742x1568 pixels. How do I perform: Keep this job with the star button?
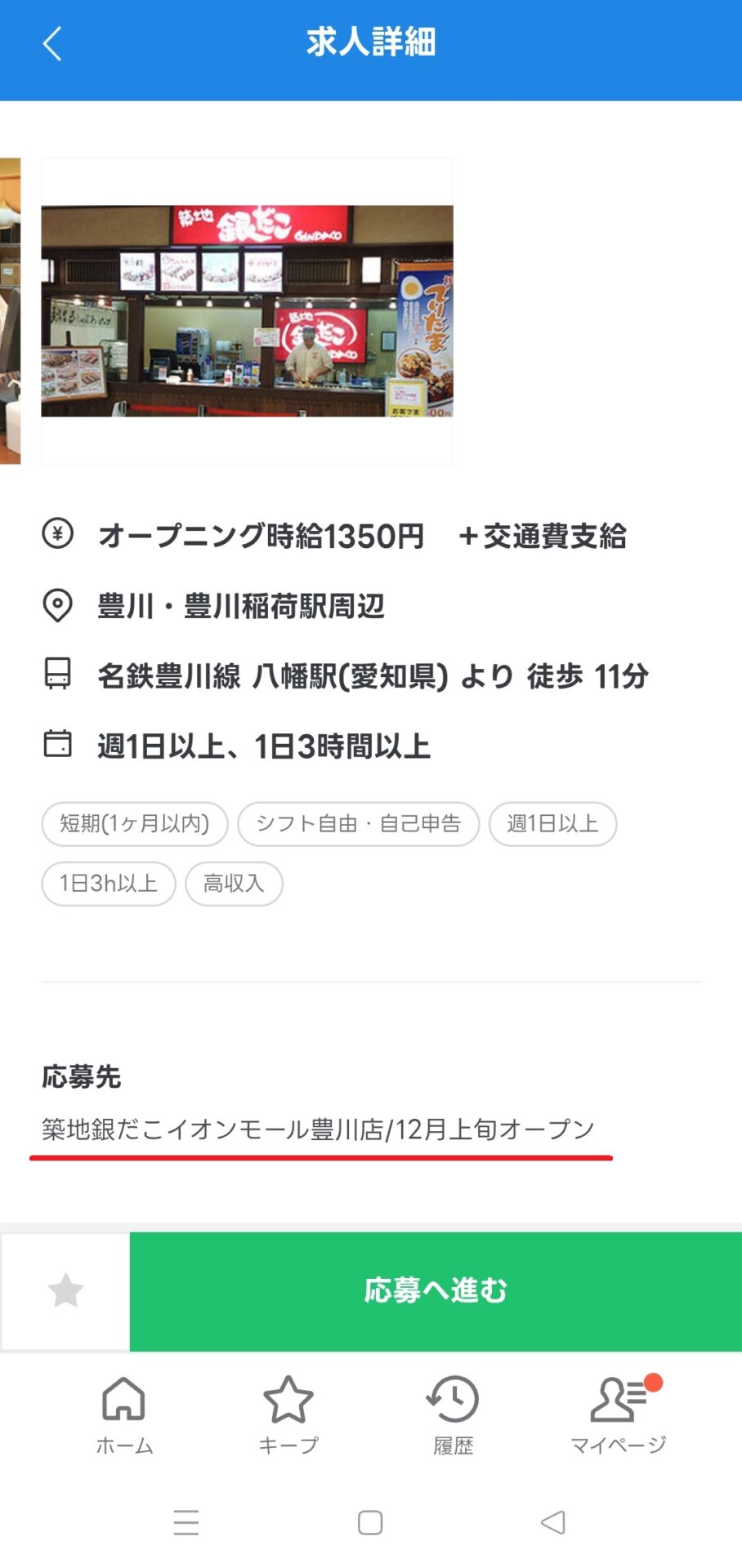65,1291
